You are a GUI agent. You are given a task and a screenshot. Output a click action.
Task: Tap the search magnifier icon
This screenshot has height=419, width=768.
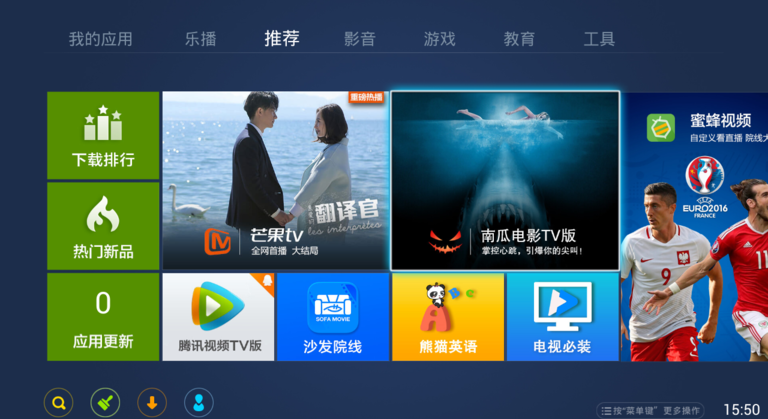pyautogui.click(x=59, y=403)
